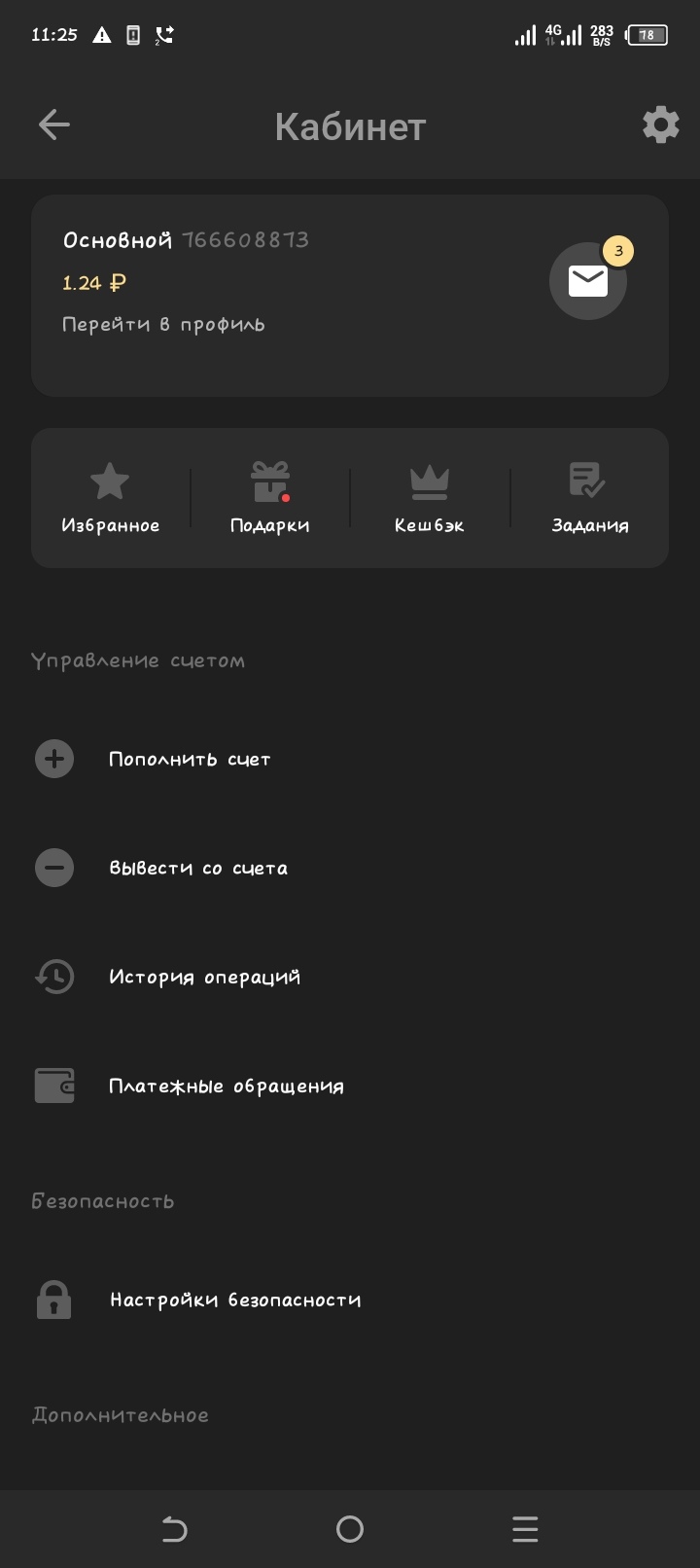Select Пополнить счет to deposit
The height and width of the screenshot is (1568, 700).
pos(190,759)
